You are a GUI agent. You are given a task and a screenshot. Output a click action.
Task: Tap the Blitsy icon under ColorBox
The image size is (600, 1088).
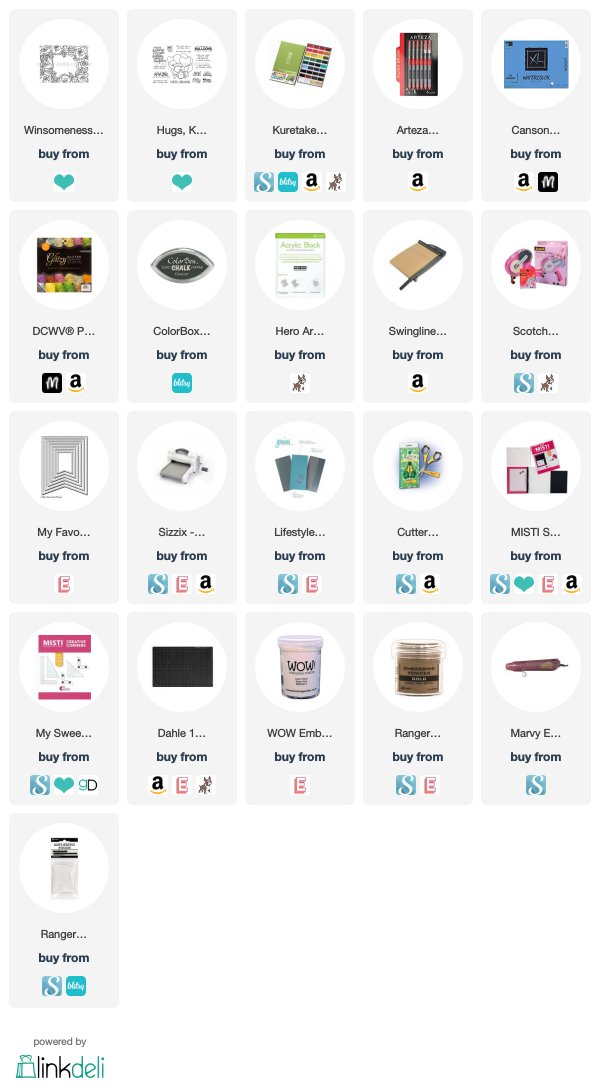(x=182, y=383)
